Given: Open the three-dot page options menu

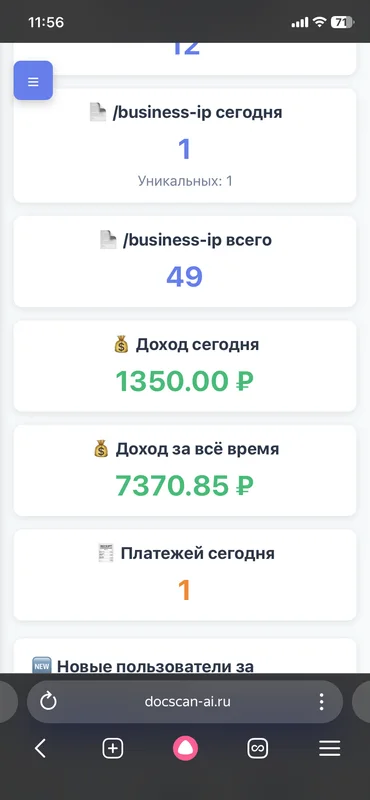Looking at the screenshot, I should [322, 702].
